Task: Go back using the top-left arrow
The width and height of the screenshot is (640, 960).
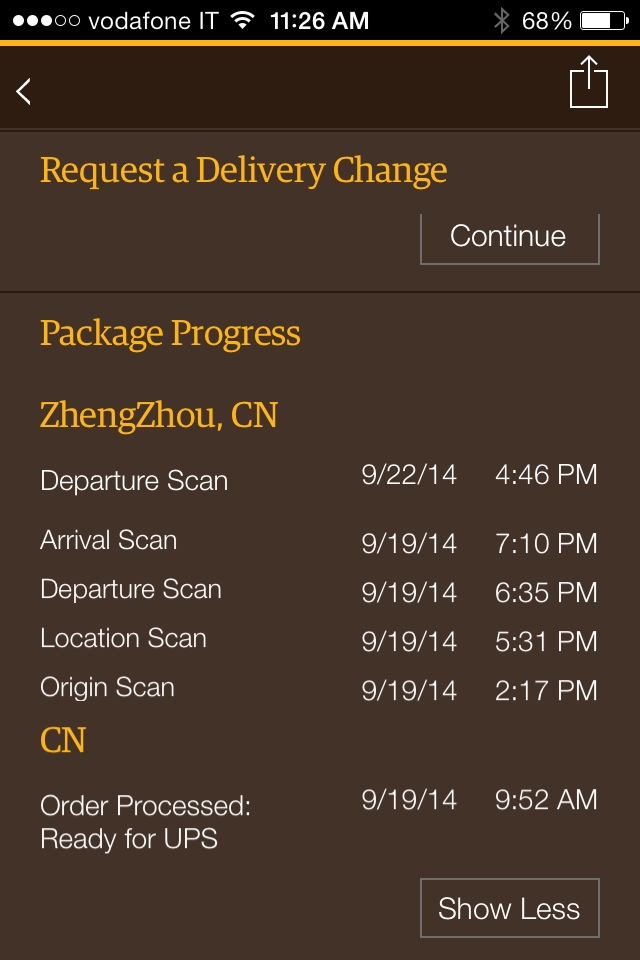Action: [x=24, y=92]
